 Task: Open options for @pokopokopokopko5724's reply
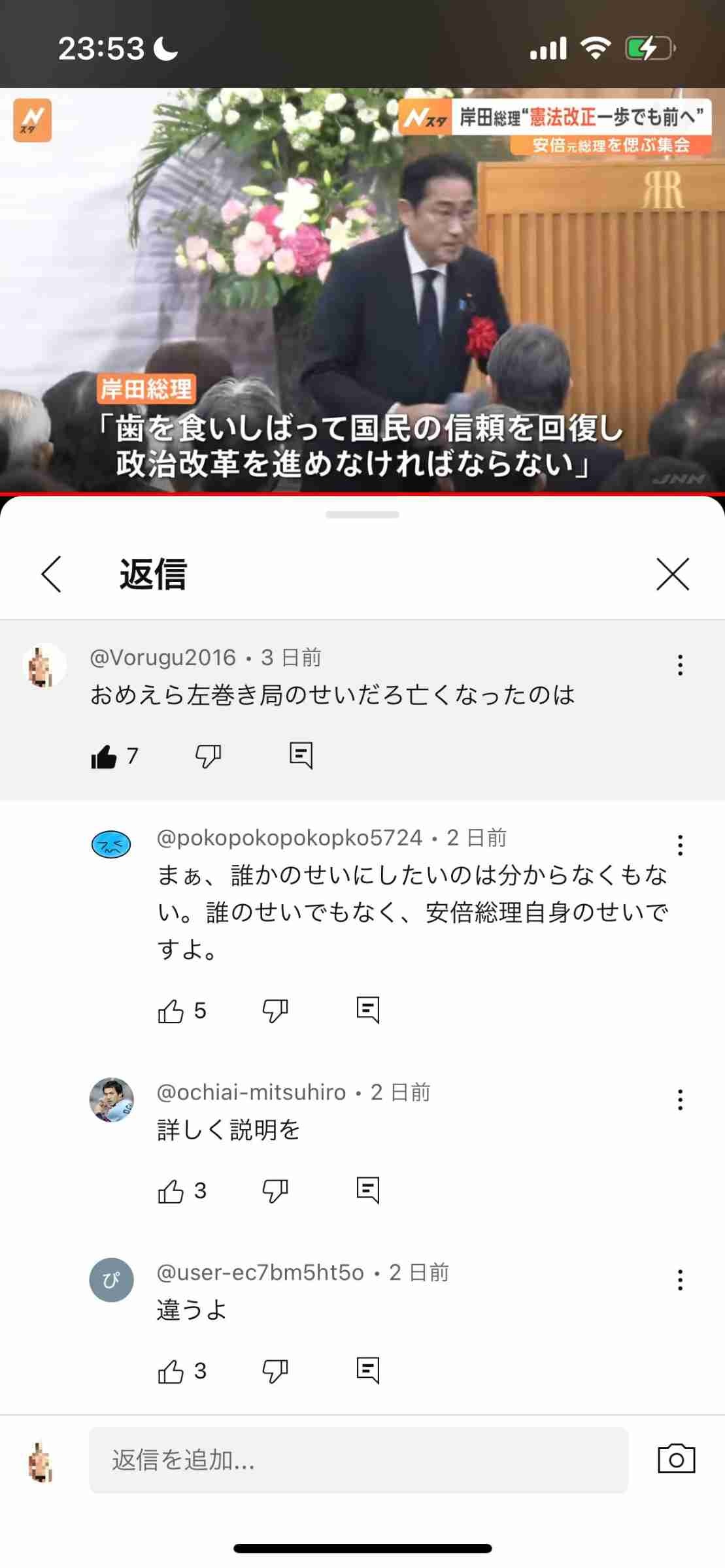click(680, 845)
